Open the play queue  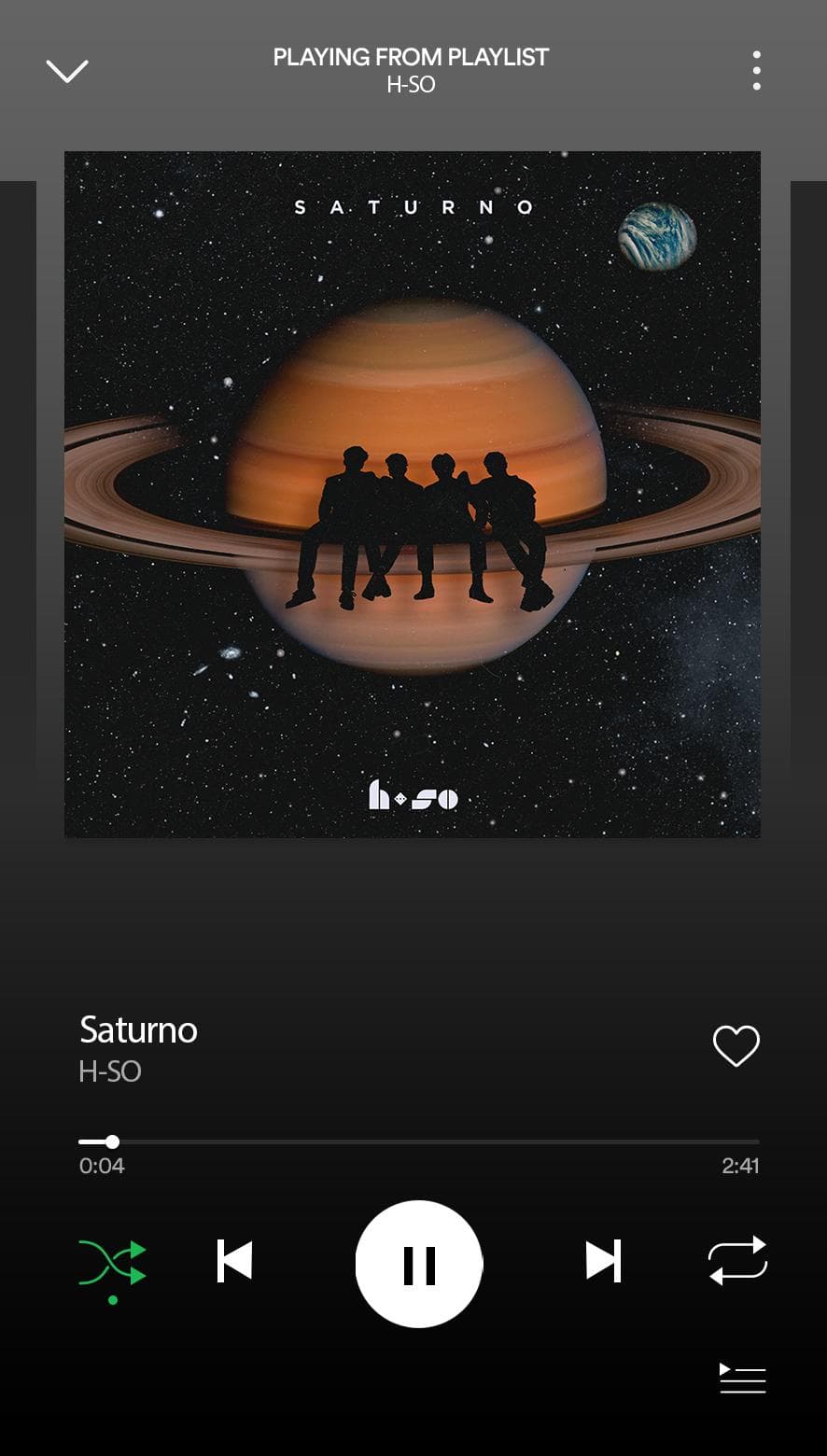click(x=743, y=1379)
